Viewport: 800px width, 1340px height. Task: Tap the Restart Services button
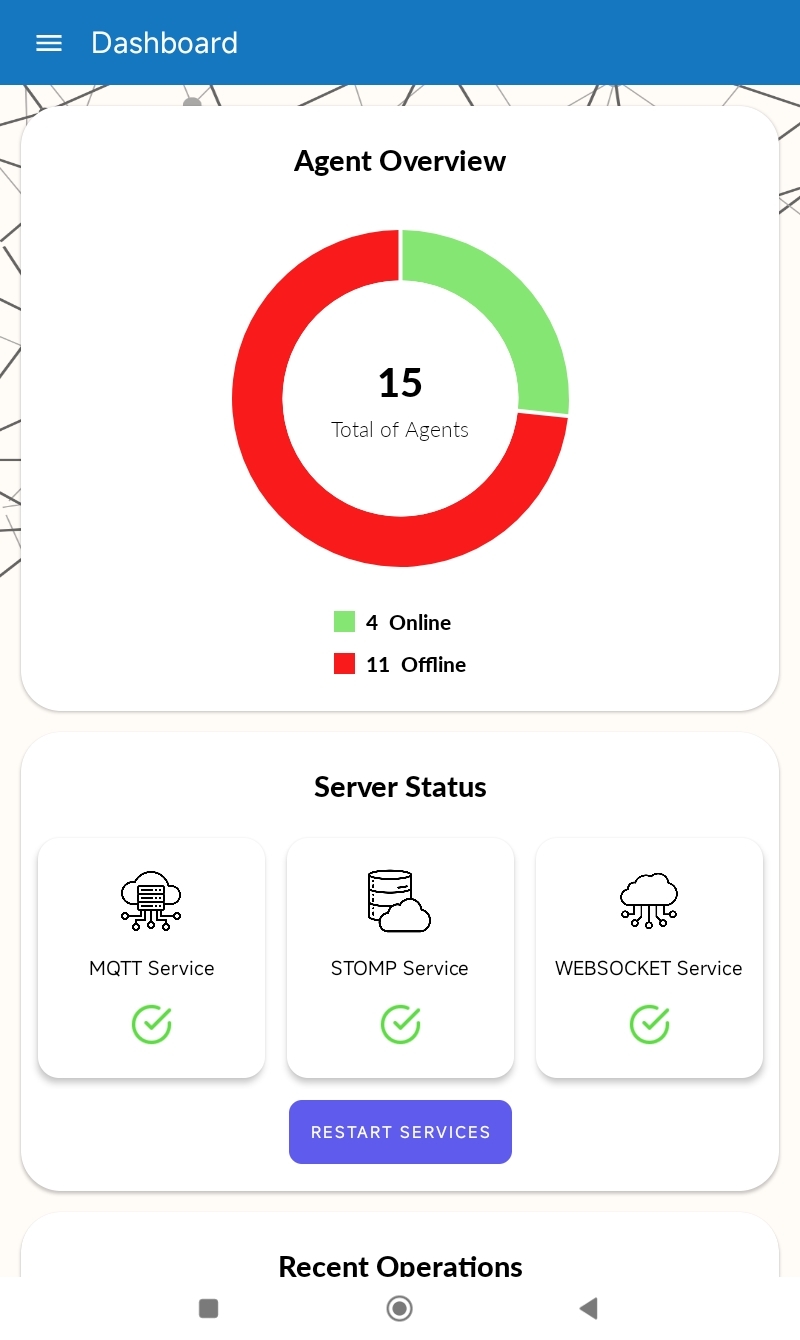click(400, 1132)
